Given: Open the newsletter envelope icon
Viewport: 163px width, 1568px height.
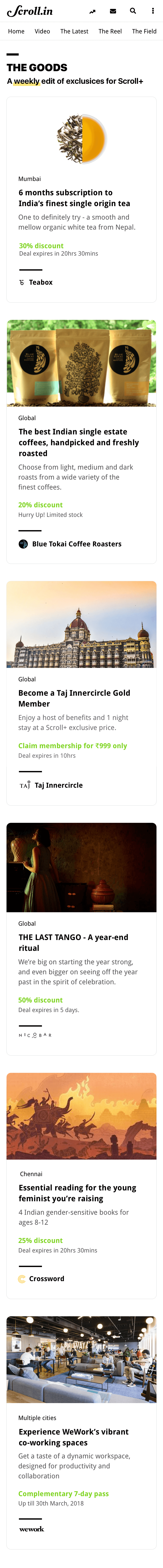Looking at the screenshot, I should [113, 11].
